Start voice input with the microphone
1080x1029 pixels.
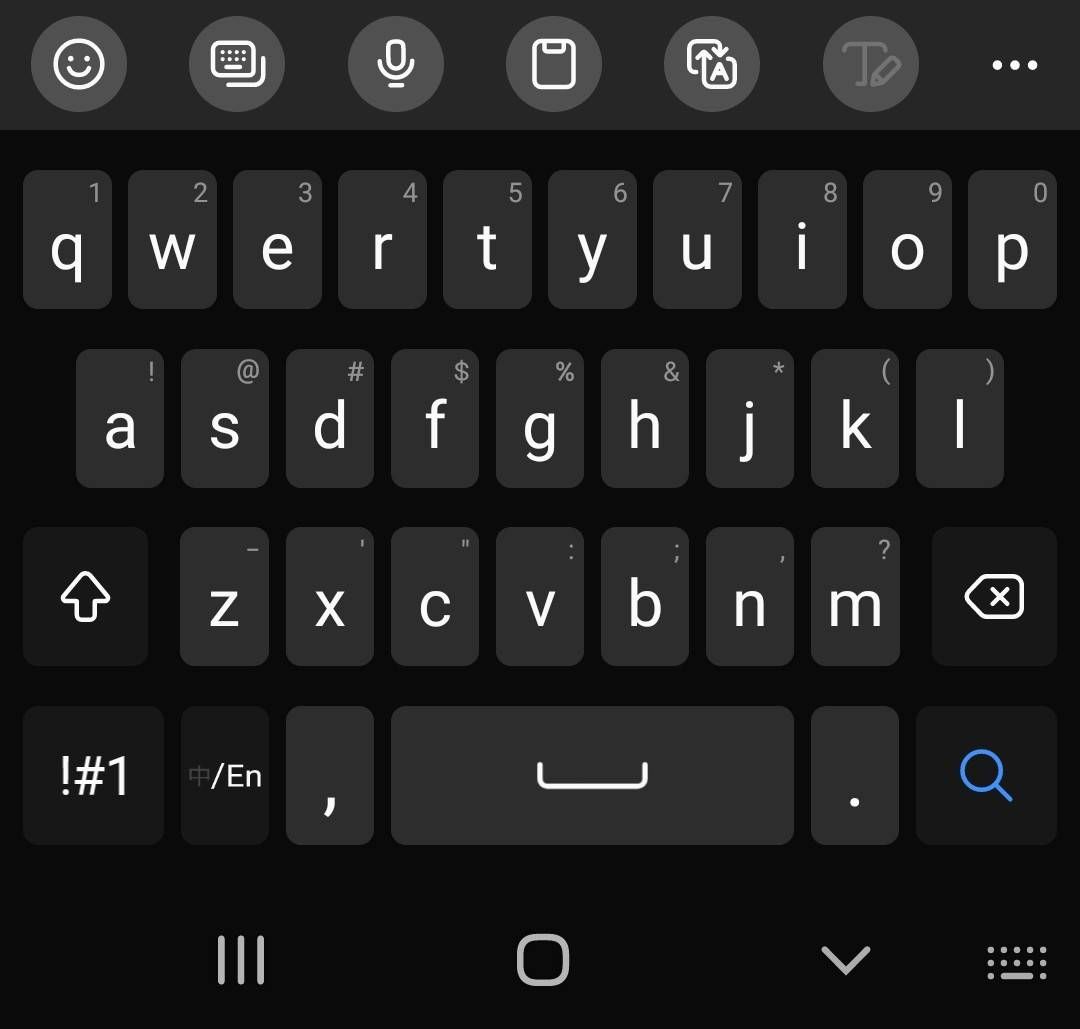396,65
